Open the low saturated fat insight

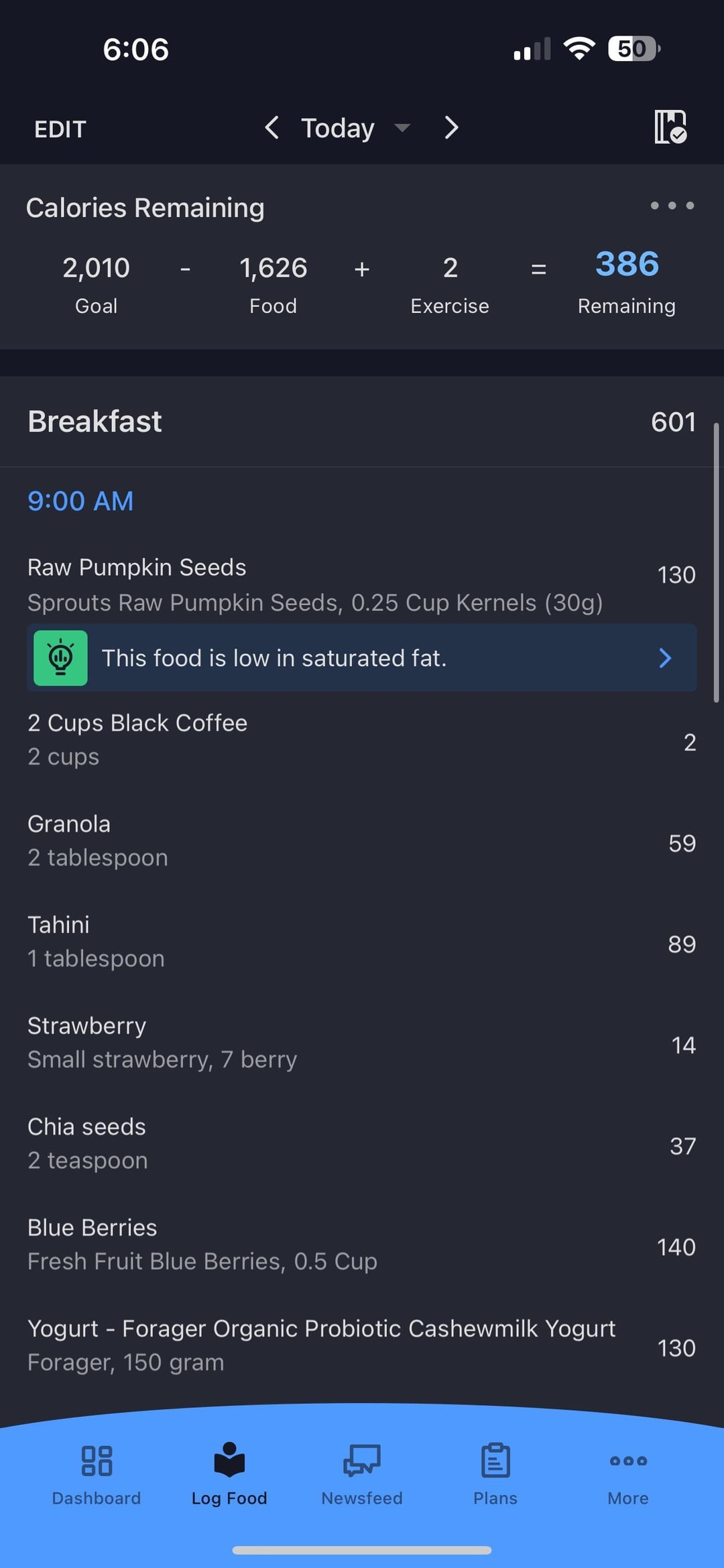[362, 658]
